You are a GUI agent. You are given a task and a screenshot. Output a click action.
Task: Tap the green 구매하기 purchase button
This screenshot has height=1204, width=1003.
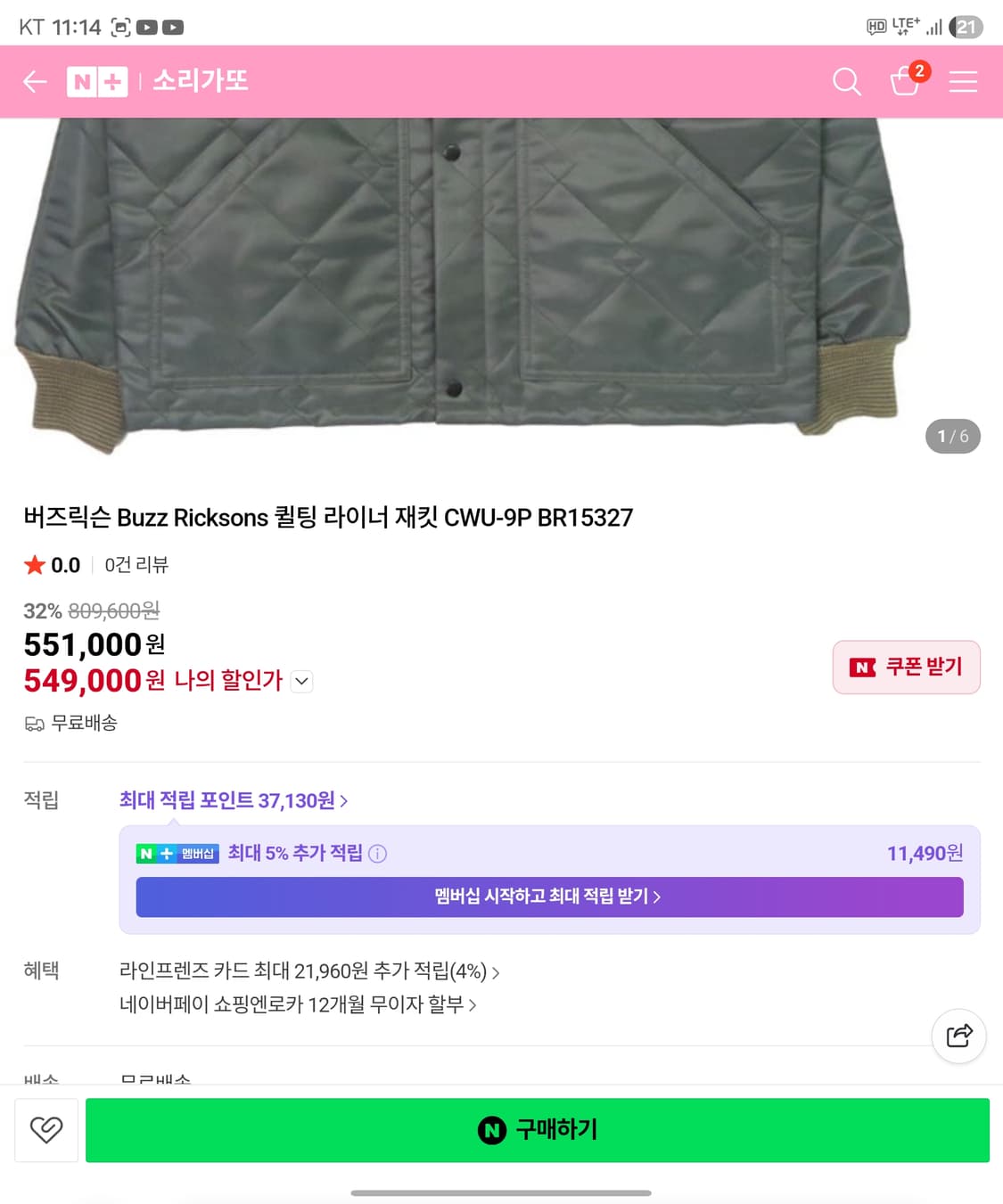[537, 1130]
